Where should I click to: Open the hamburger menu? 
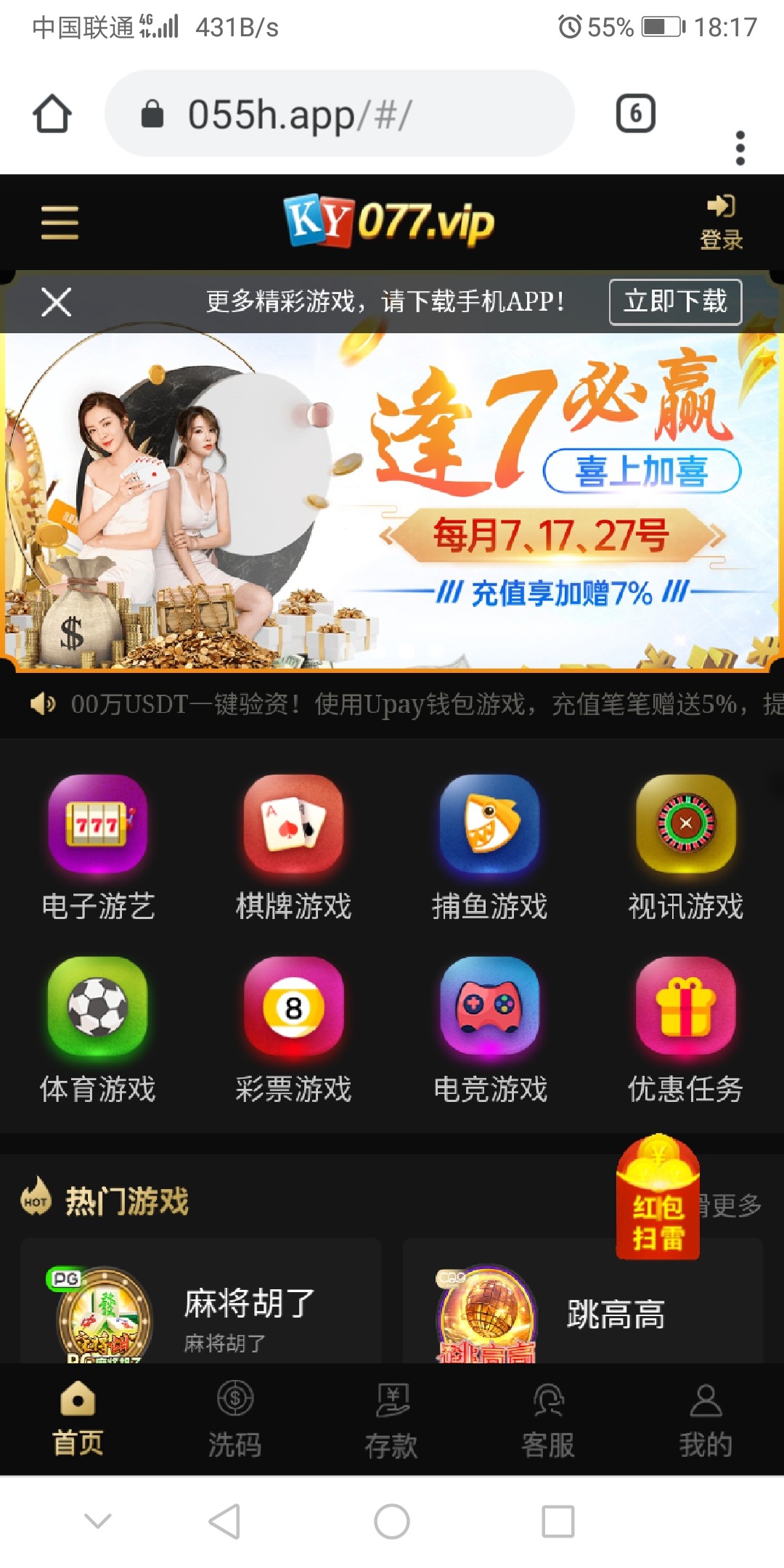(60, 222)
